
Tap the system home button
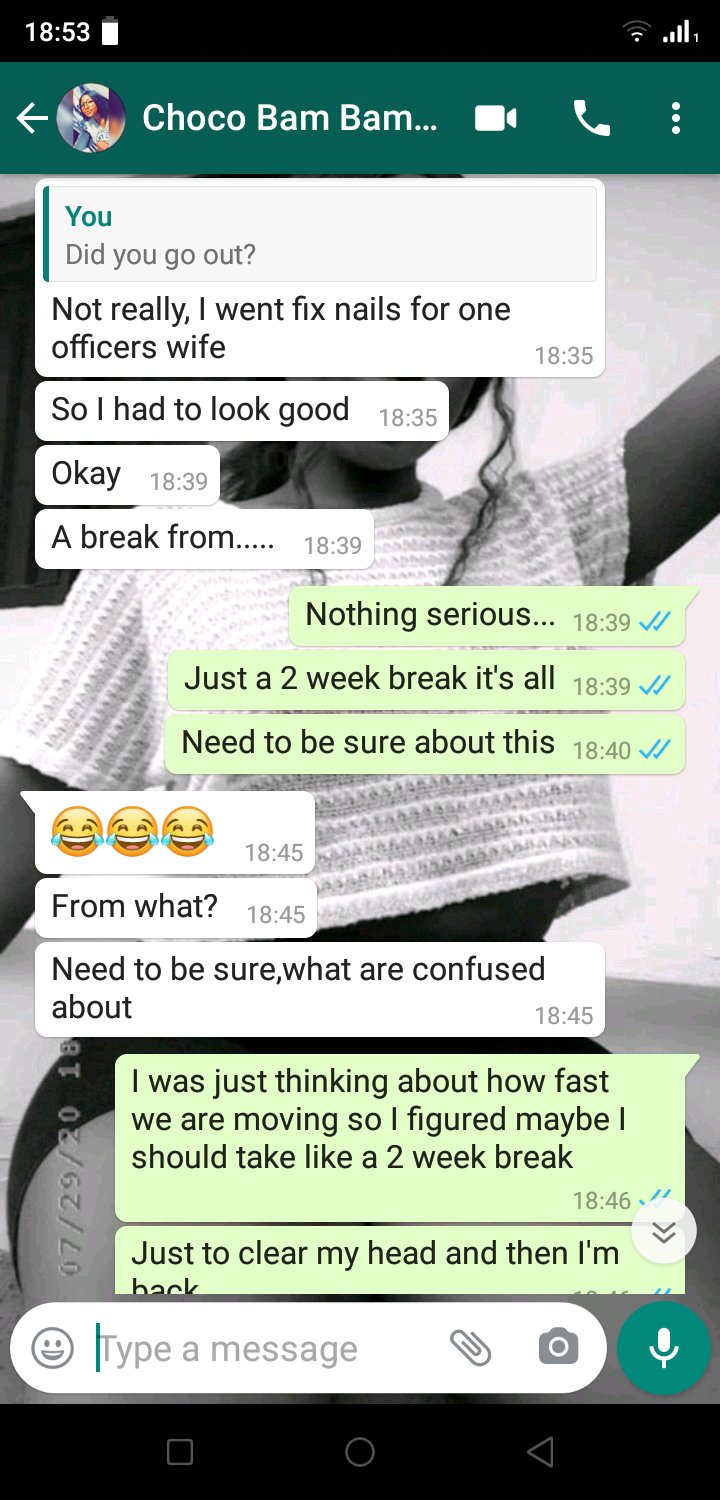[x=360, y=1452]
